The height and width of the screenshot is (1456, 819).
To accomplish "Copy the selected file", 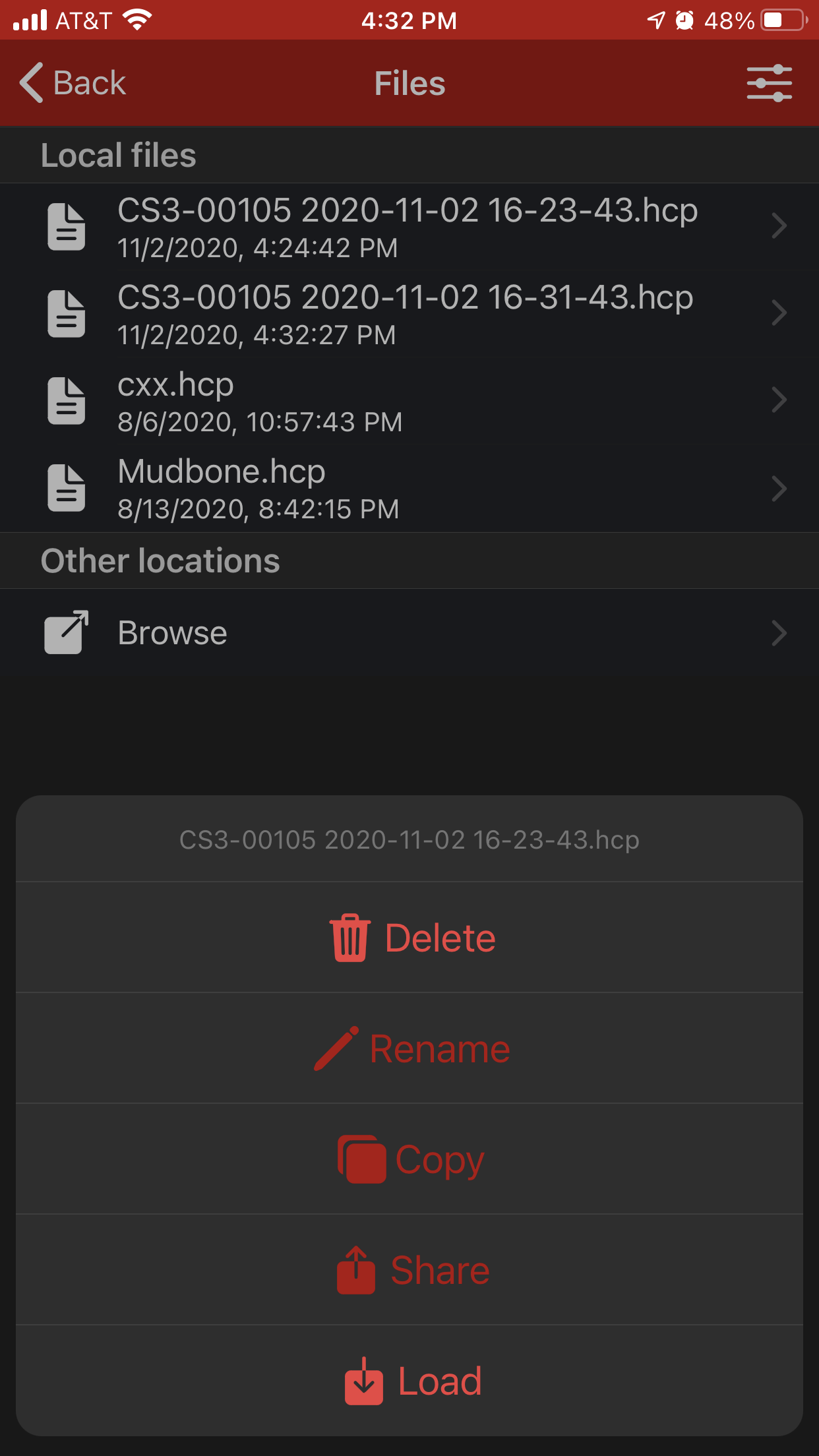I will coord(411,1159).
